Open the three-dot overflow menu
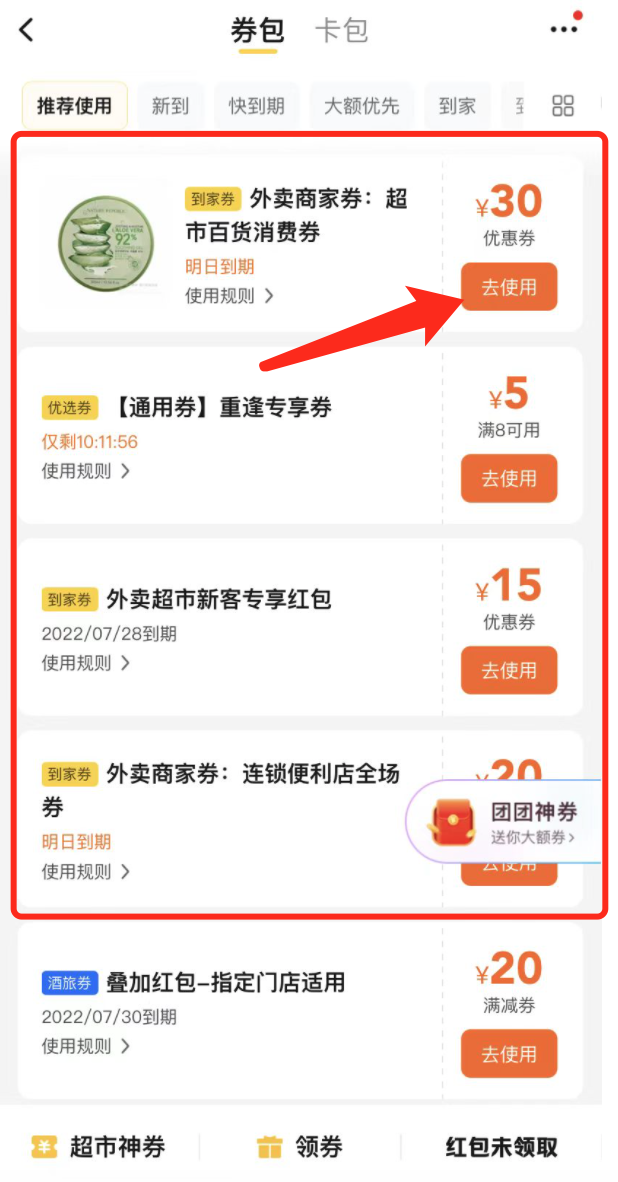 (x=564, y=30)
